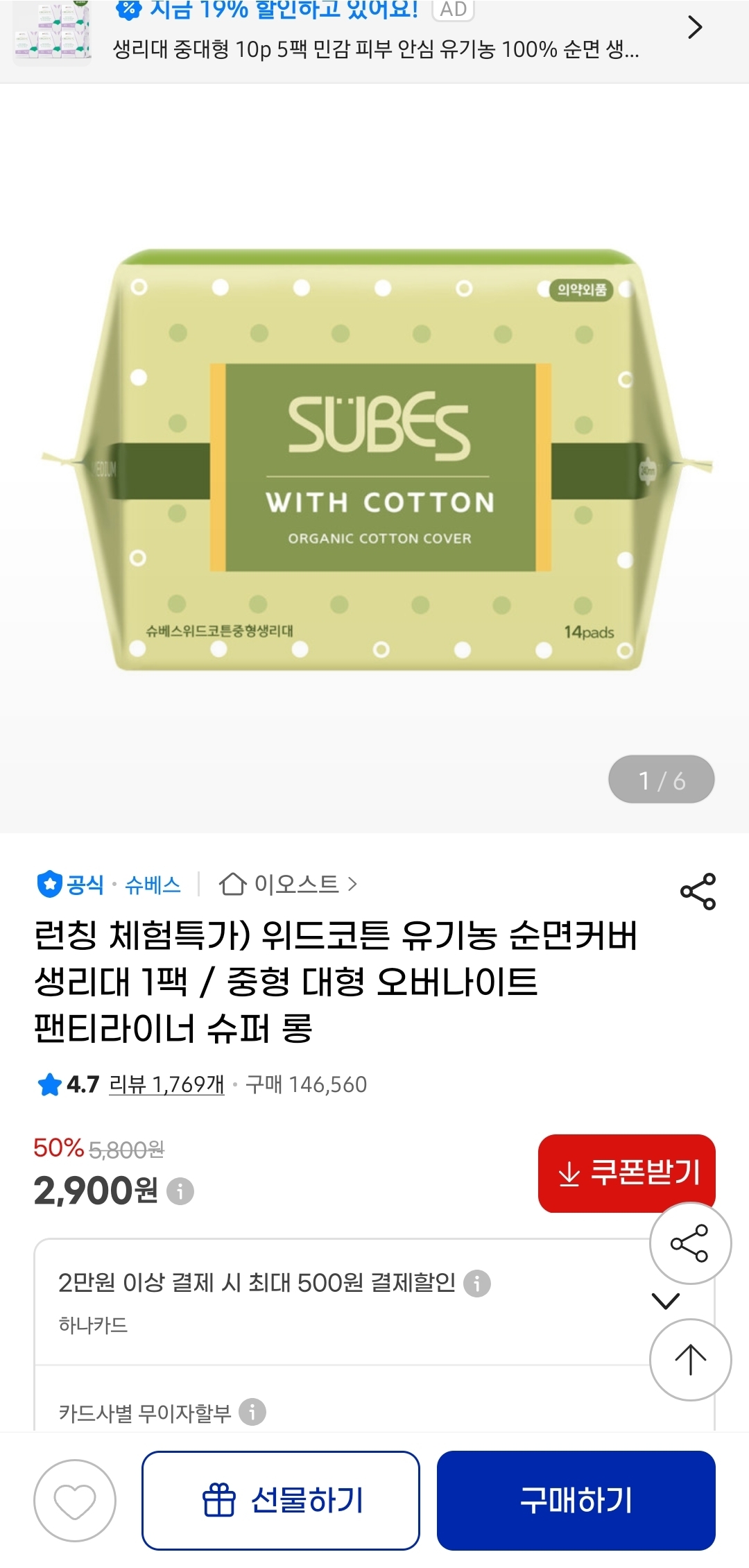The image size is (749, 1568).
Task: Send as gift with 선물하기
Action: (x=281, y=1500)
